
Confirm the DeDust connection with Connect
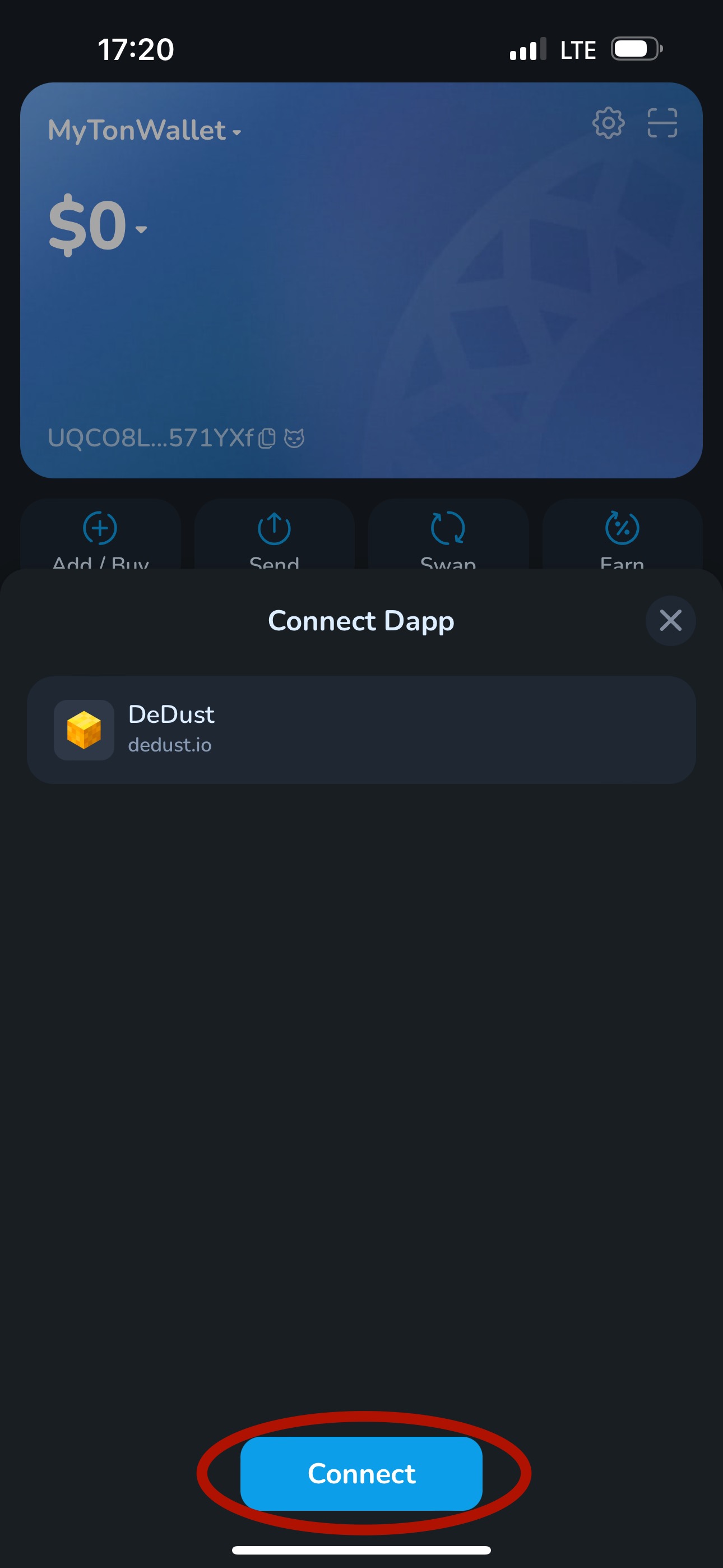coord(361,1473)
